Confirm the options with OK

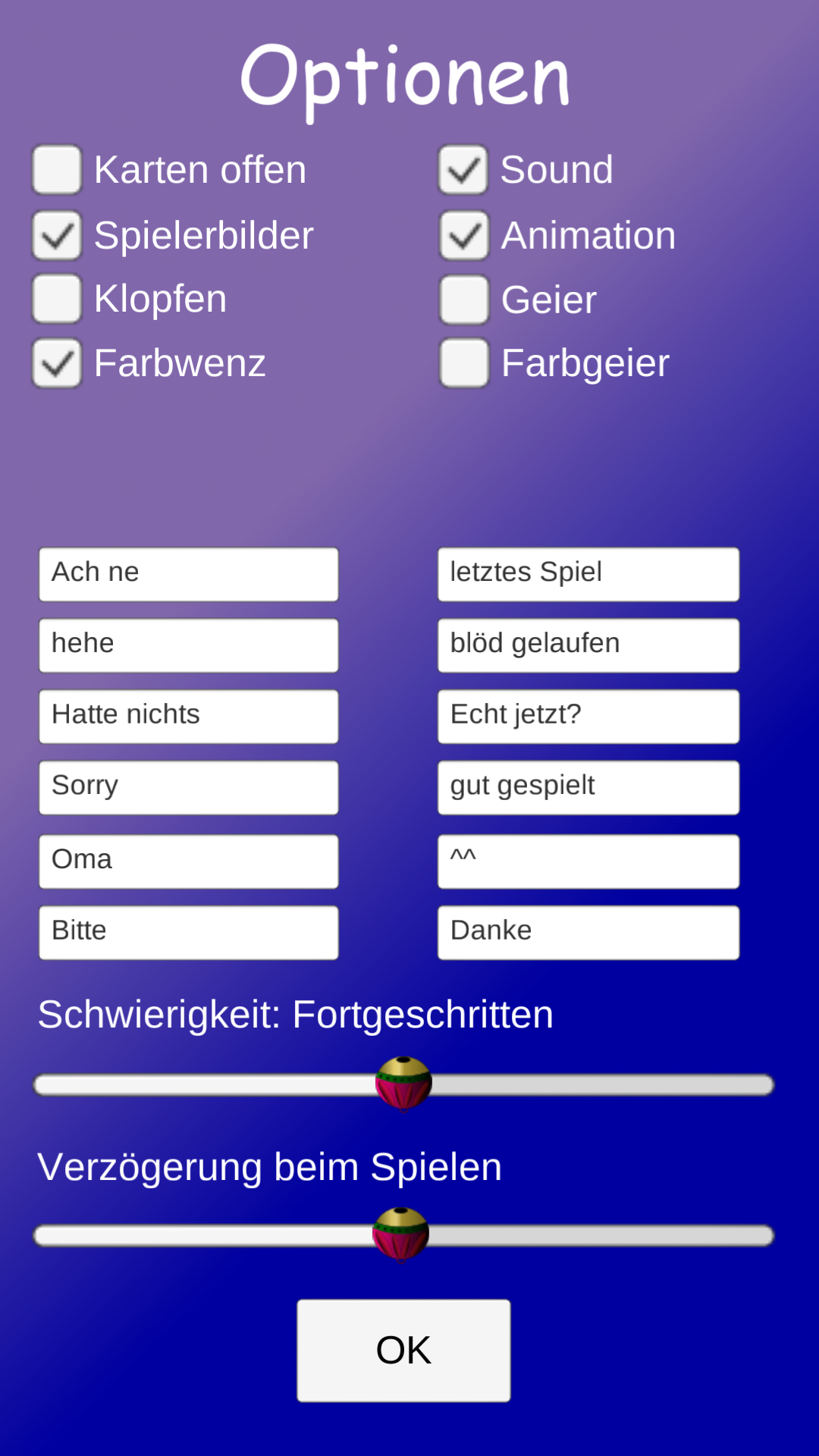coord(403,1351)
